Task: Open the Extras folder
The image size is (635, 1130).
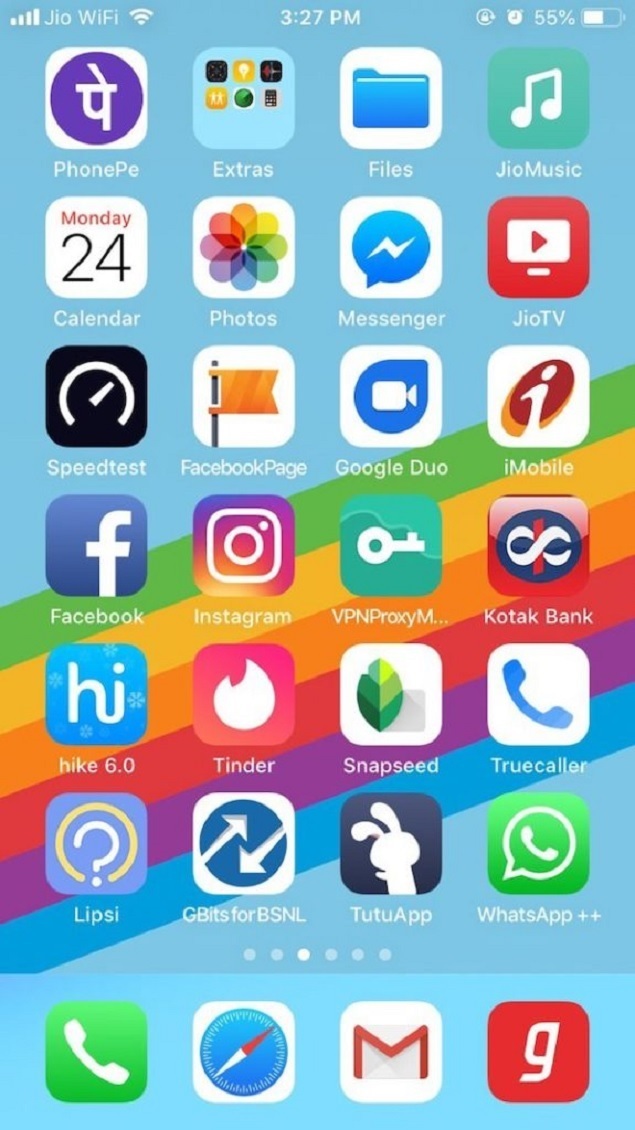Action: coord(243,98)
